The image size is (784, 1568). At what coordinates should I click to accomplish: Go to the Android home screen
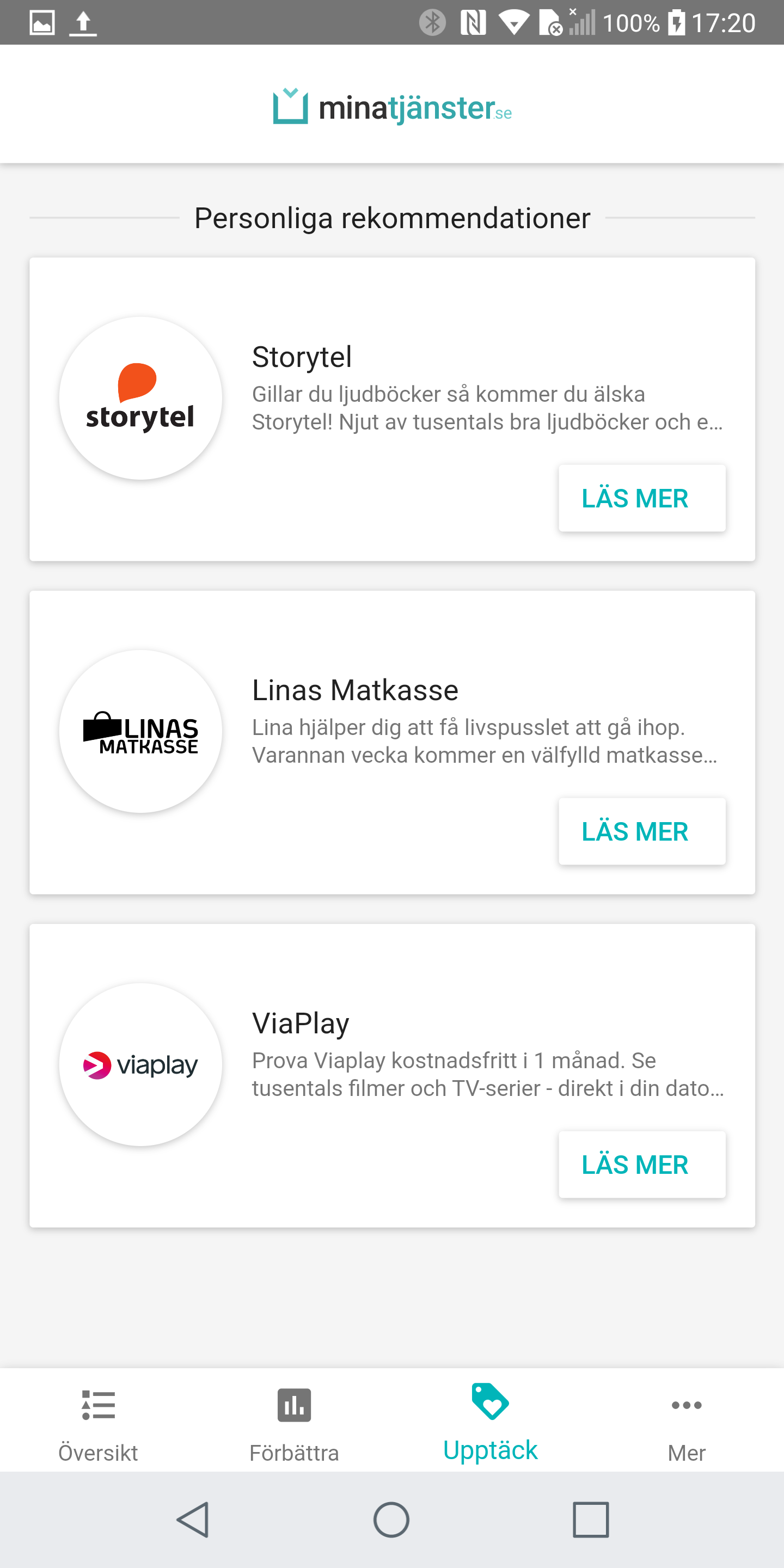point(391,1520)
